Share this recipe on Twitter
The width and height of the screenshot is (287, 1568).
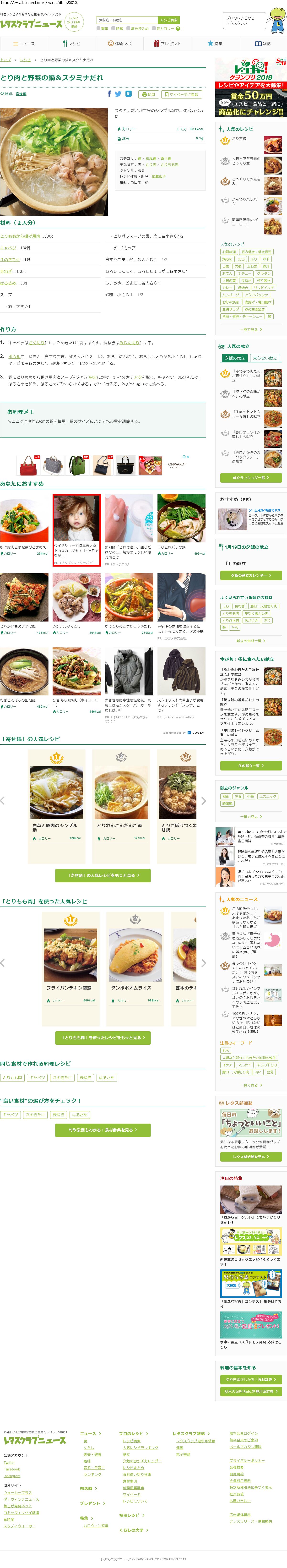click(119, 94)
